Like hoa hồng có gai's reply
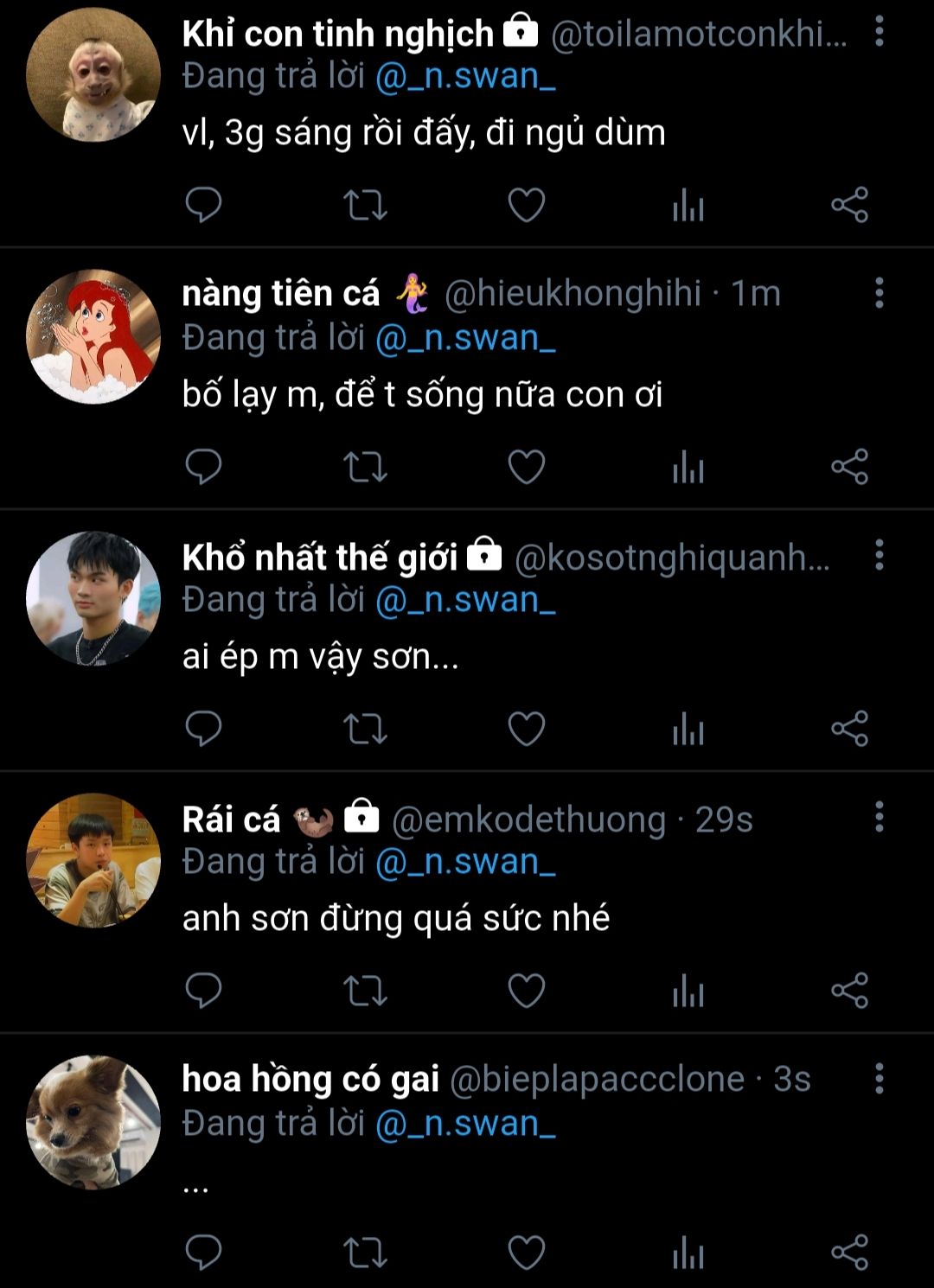Image resolution: width=934 pixels, height=1288 pixels. coord(526,1253)
